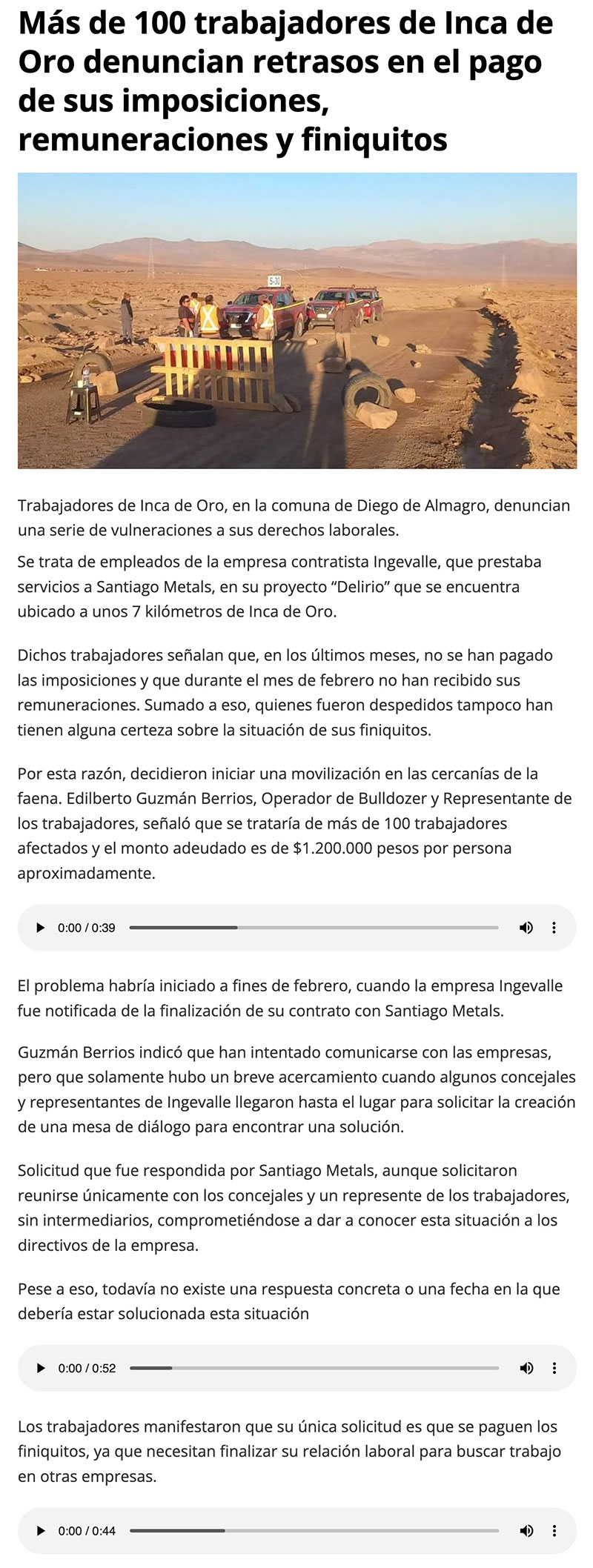Play the 0:52 audio clip

click(41, 1368)
